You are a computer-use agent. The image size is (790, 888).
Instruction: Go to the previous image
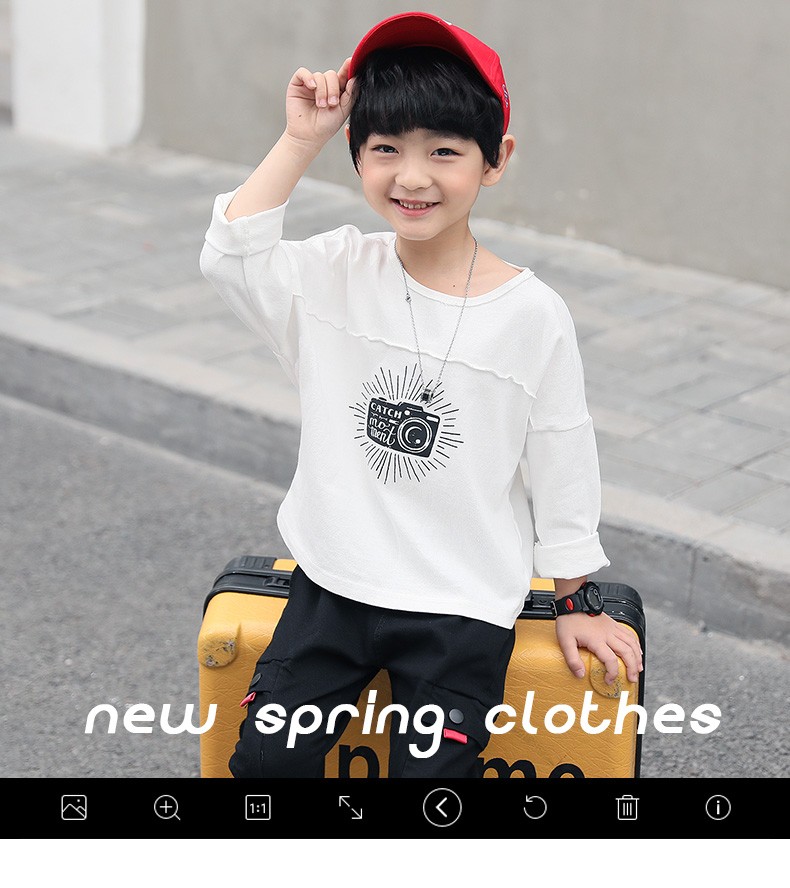[x=442, y=807]
